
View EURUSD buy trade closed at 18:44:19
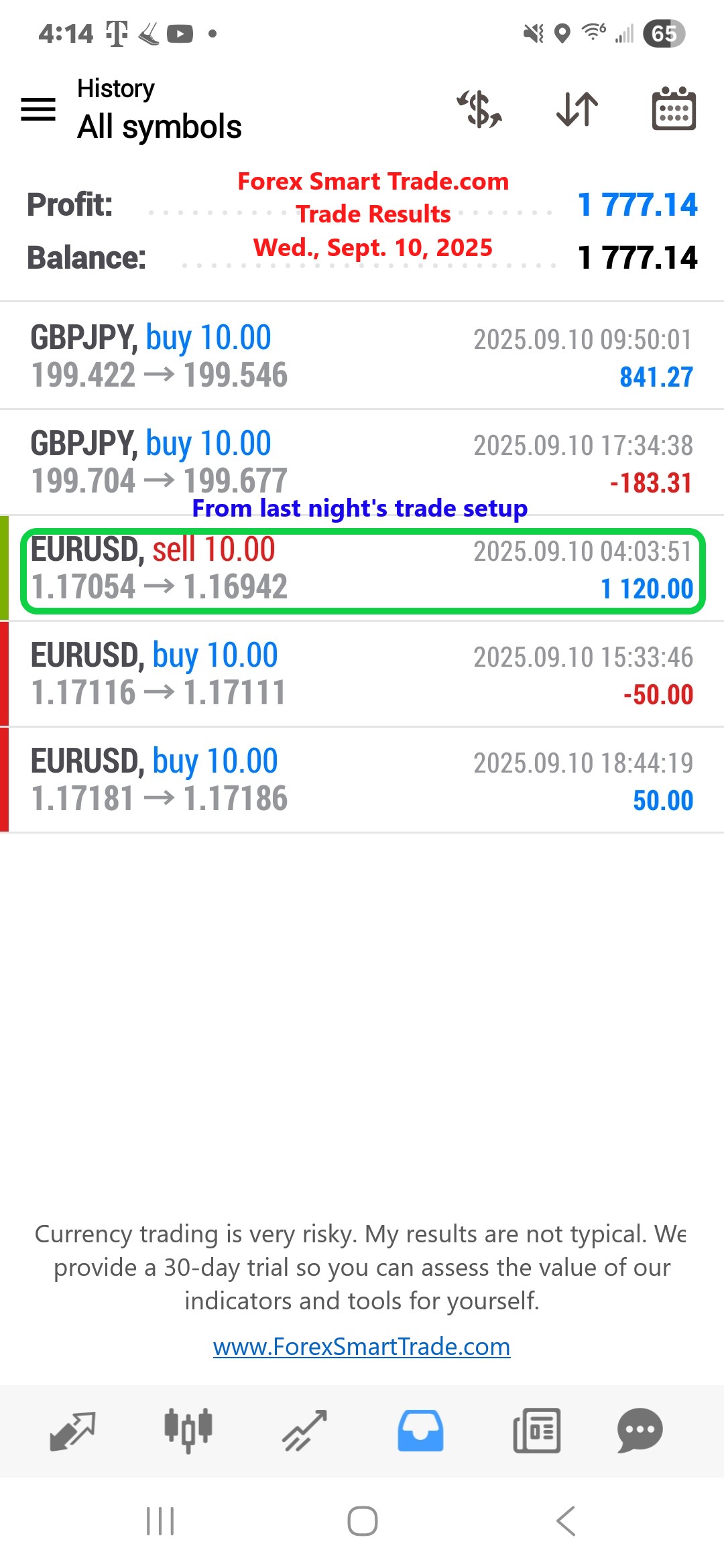tap(362, 780)
